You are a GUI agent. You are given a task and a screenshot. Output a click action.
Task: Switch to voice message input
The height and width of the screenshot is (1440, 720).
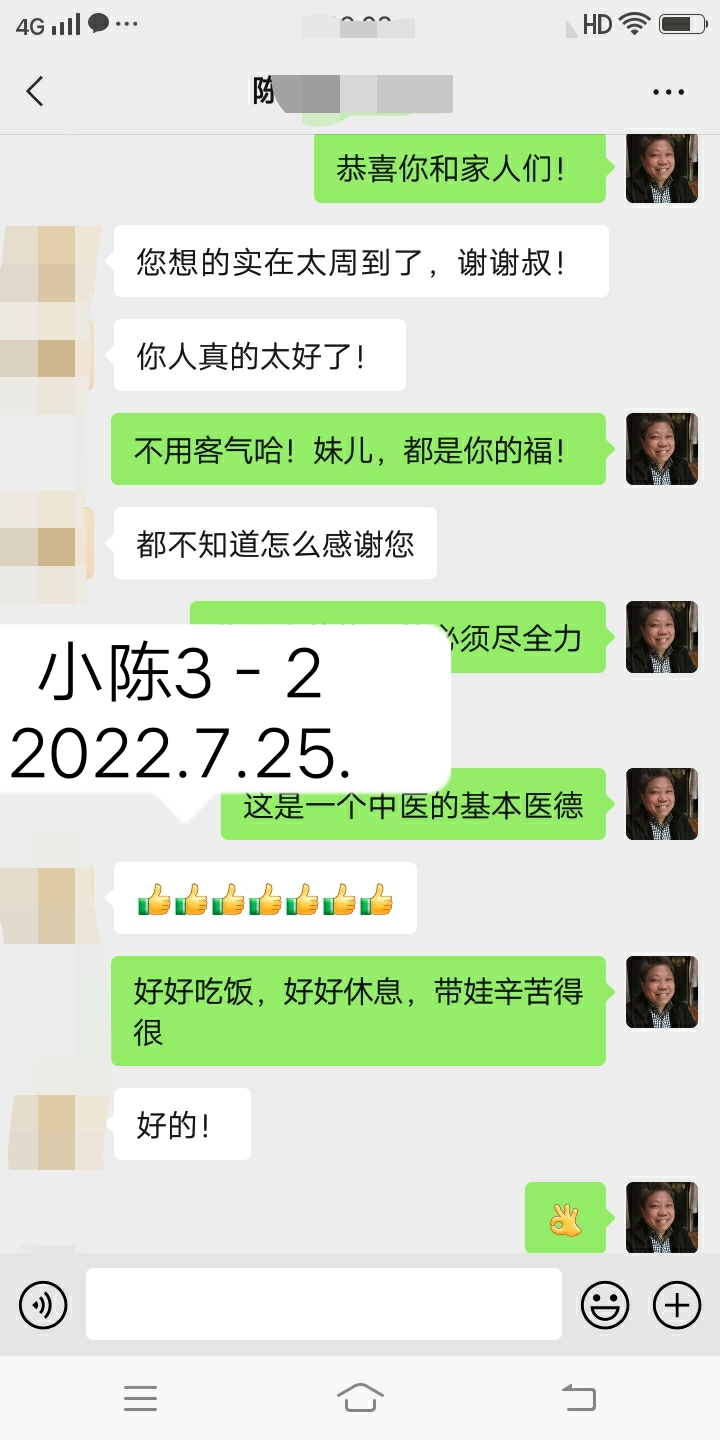point(43,1304)
